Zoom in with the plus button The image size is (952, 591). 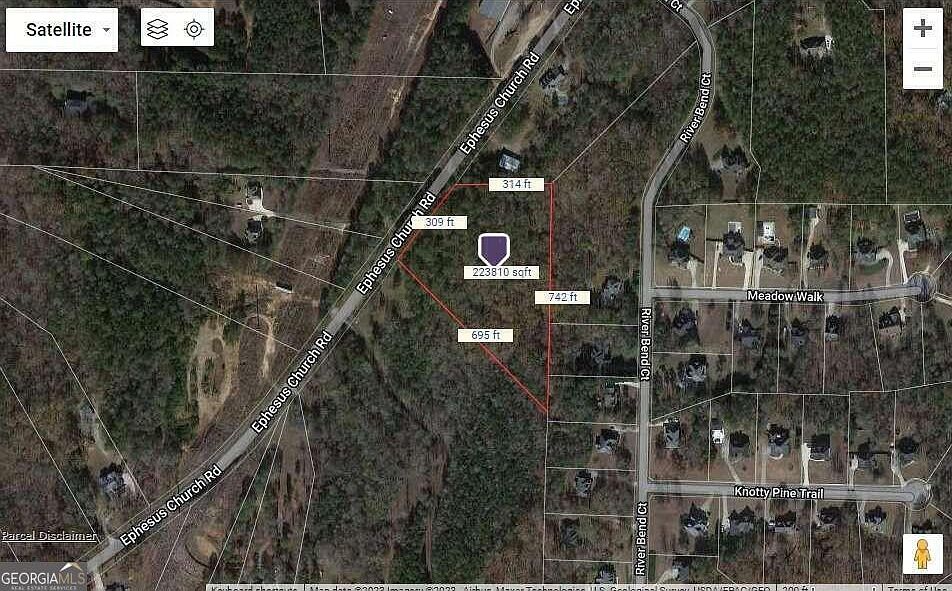tap(922, 29)
